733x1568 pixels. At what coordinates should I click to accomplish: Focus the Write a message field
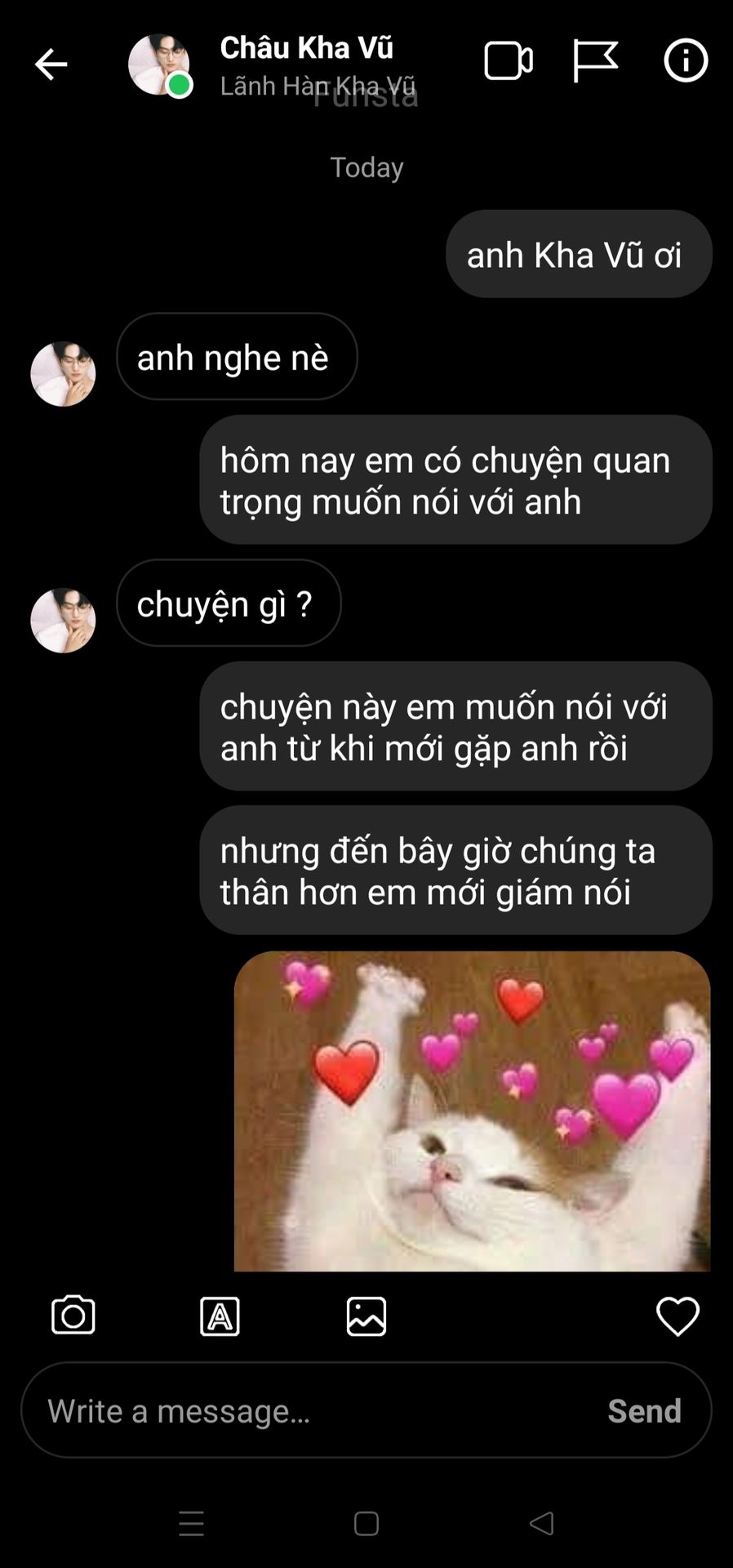click(310, 1411)
